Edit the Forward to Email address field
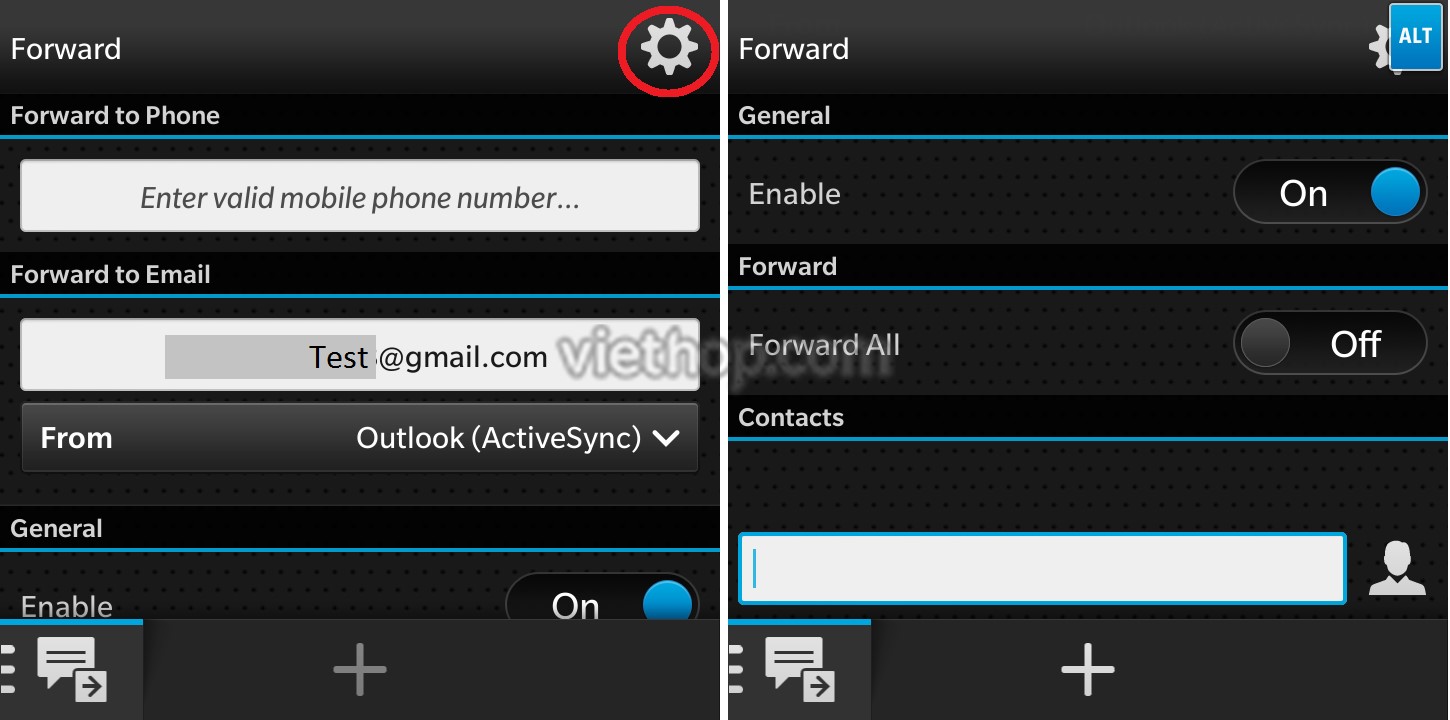The image size is (1450, 720). tap(359, 356)
